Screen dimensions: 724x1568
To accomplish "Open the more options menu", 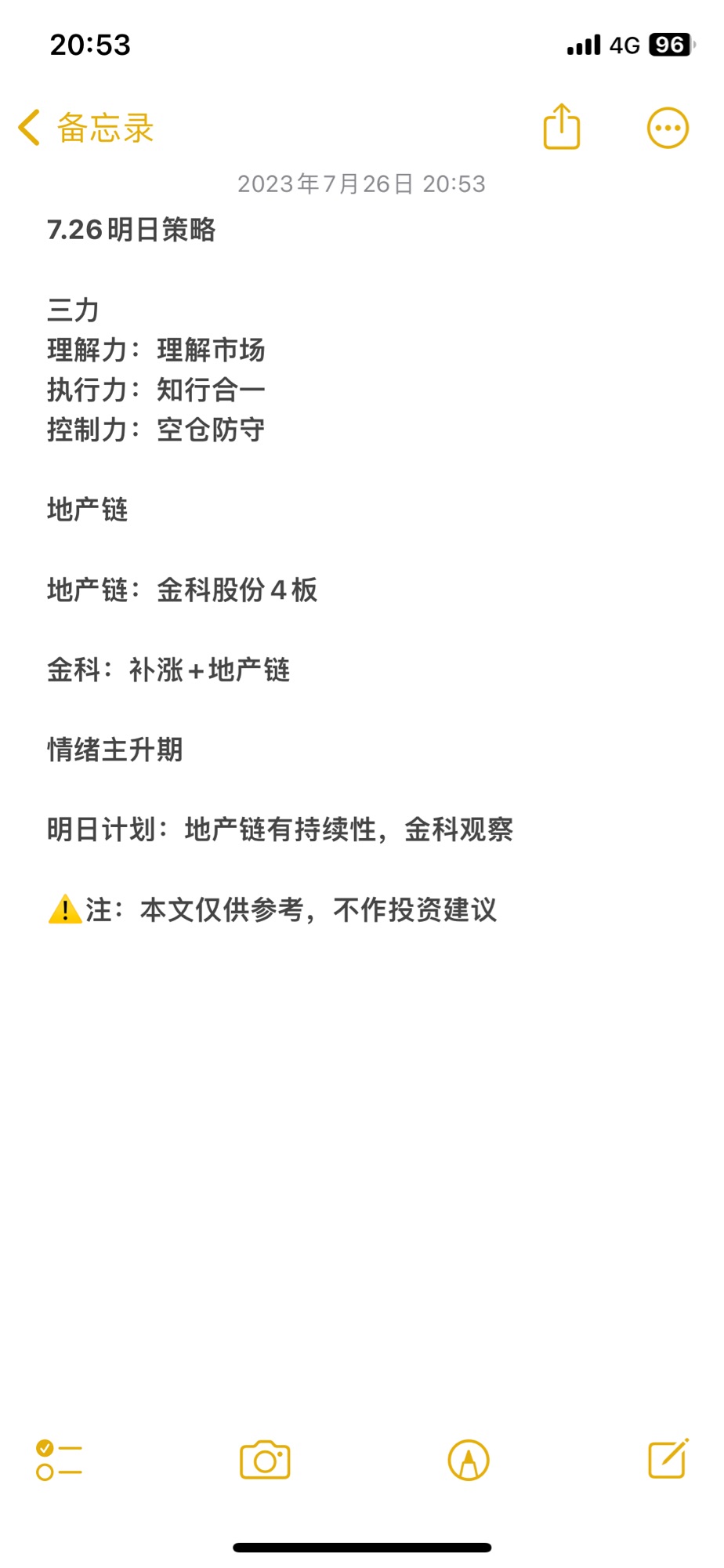I will click(668, 128).
